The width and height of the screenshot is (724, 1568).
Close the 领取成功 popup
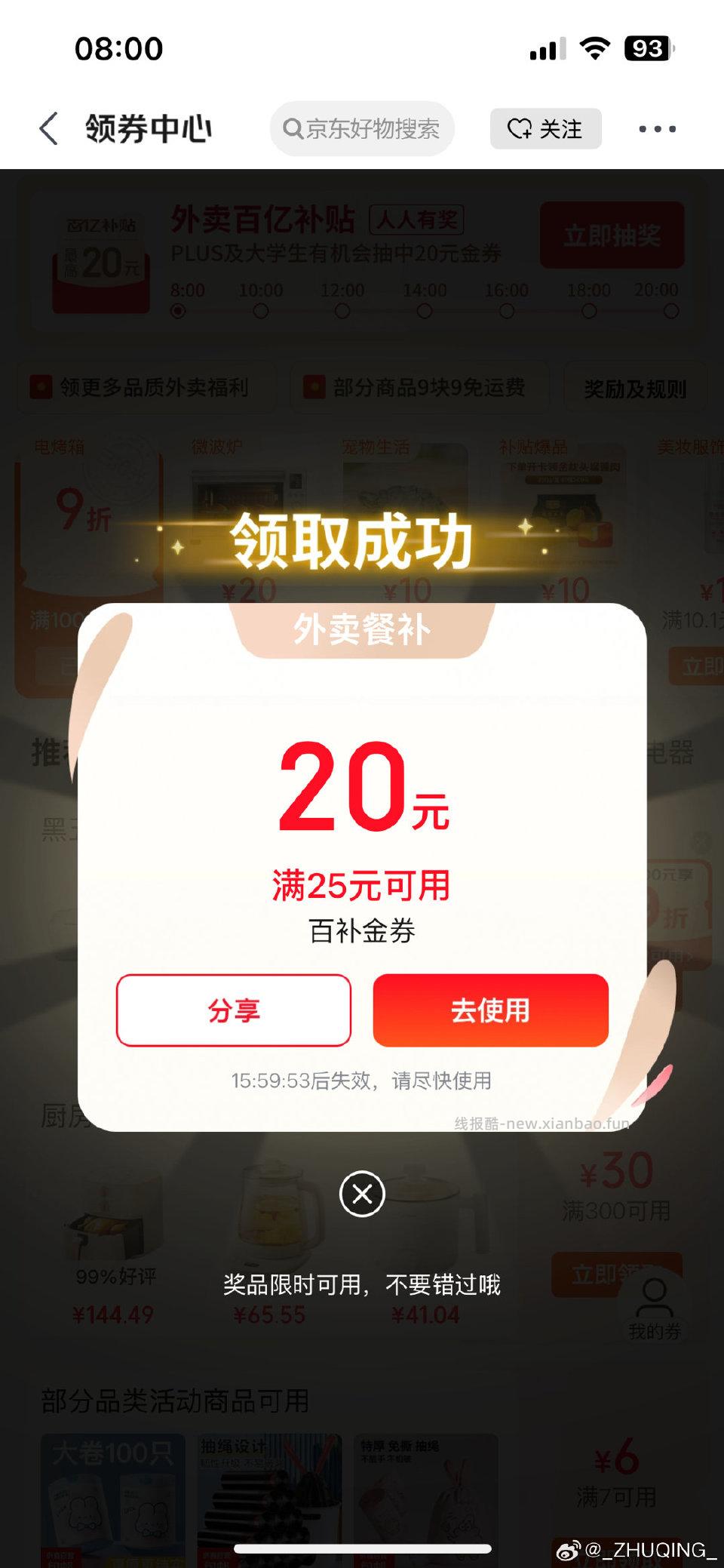362,1194
